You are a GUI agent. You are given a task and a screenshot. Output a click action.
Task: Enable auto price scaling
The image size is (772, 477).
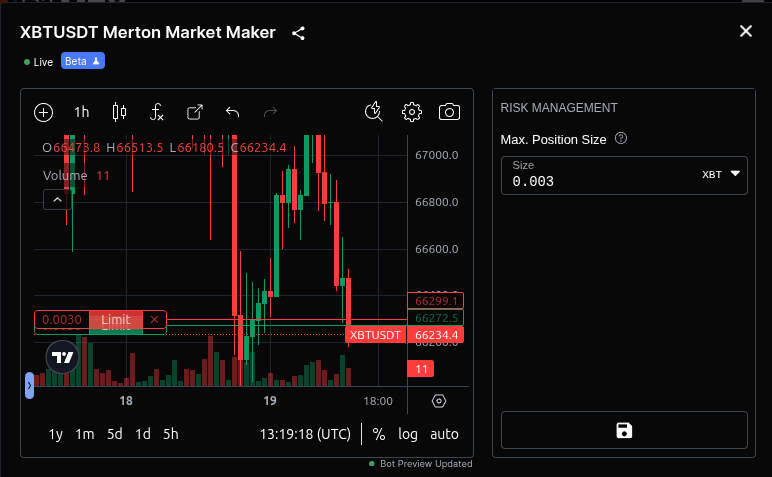[444, 434]
